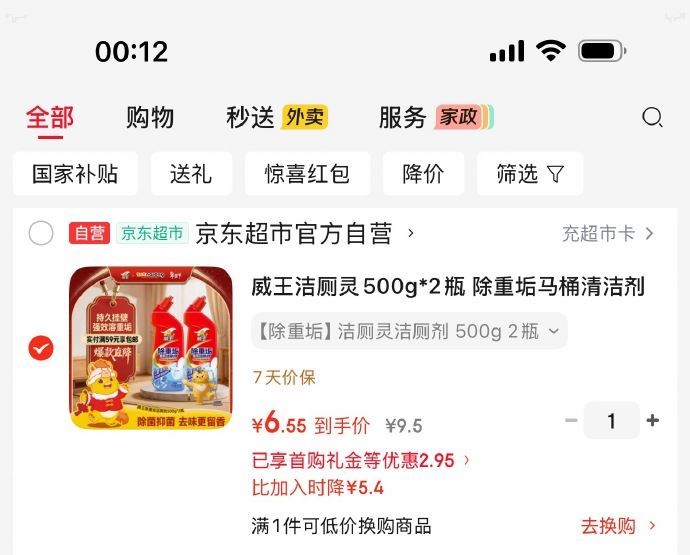Open the 服务 家政 tab

tap(436, 118)
